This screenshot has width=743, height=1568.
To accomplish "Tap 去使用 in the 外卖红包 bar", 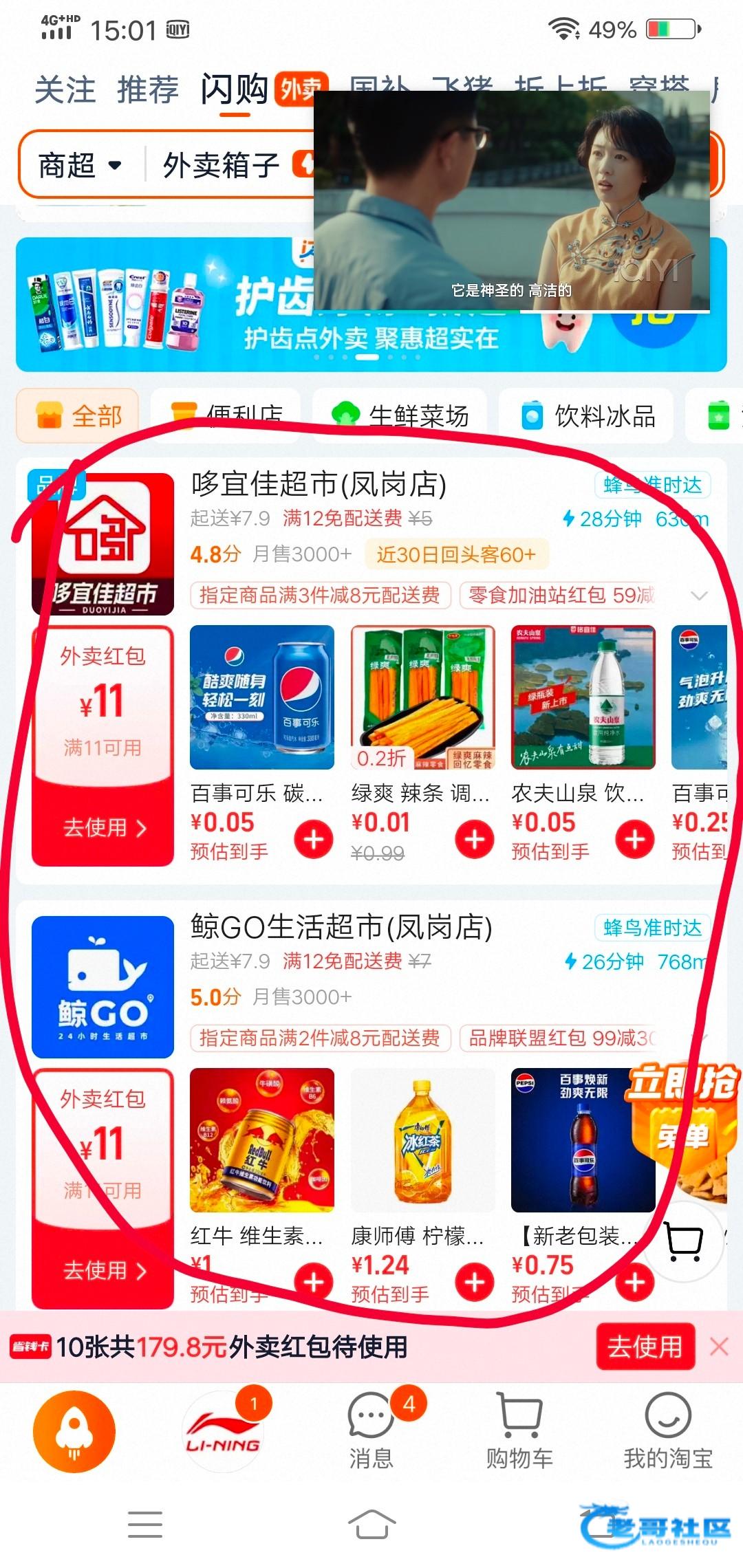I will (x=645, y=1347).
